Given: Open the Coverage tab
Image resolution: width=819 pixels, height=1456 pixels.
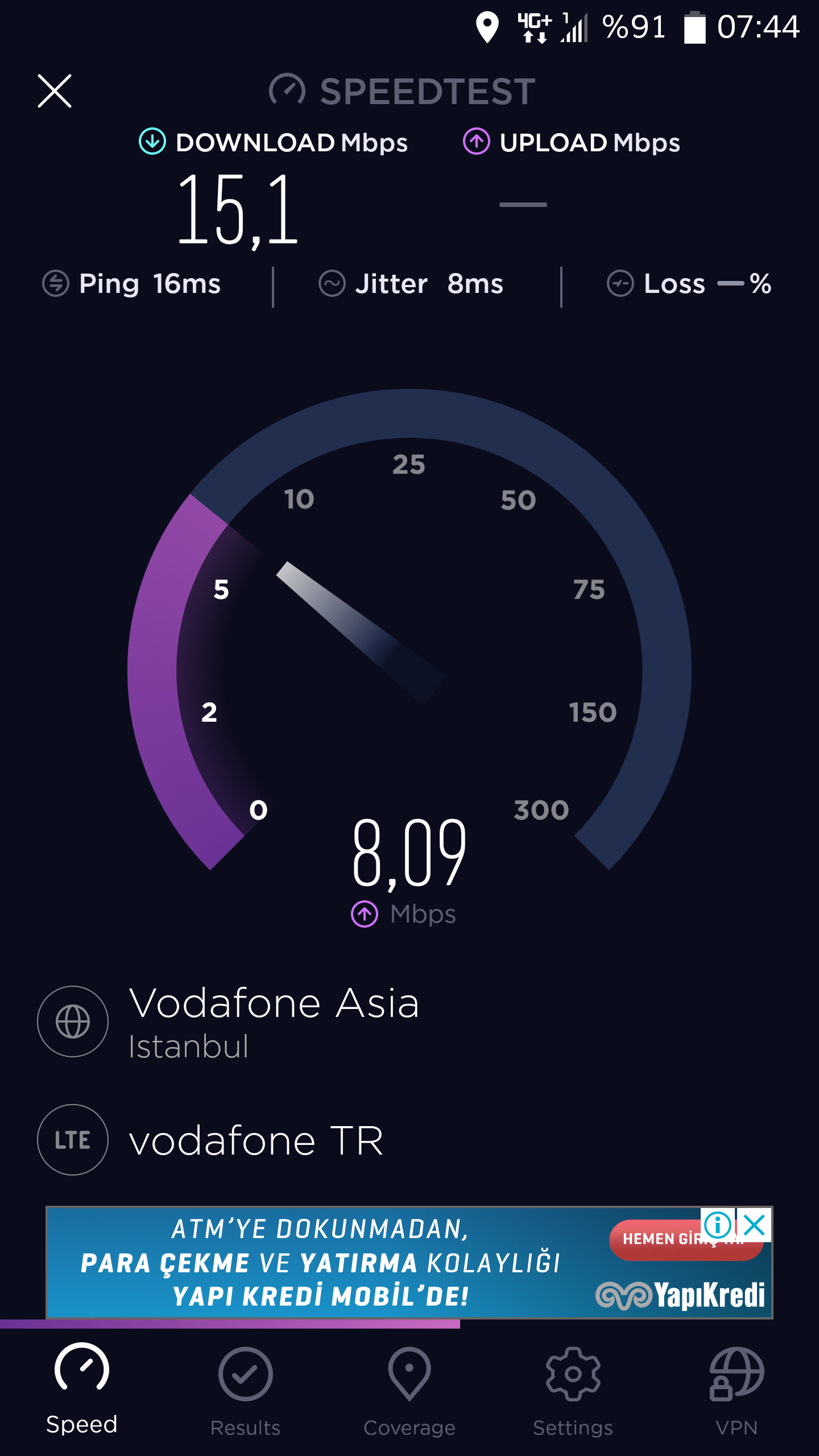Looking at the screenshot, I should pyautogui.click(x=409, y=1392).
